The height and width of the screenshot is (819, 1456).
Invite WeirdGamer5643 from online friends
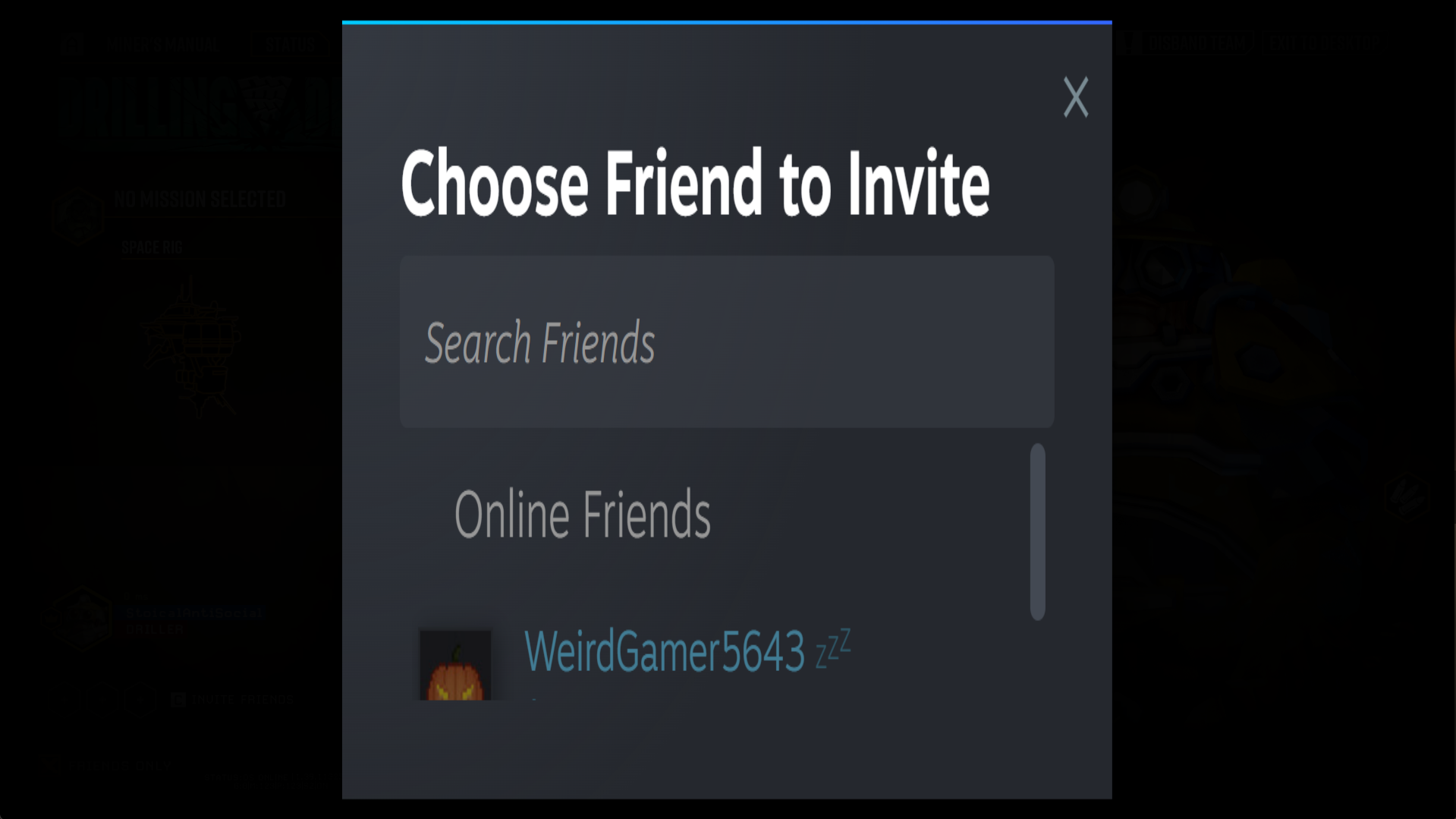click(x=664, y=652)
